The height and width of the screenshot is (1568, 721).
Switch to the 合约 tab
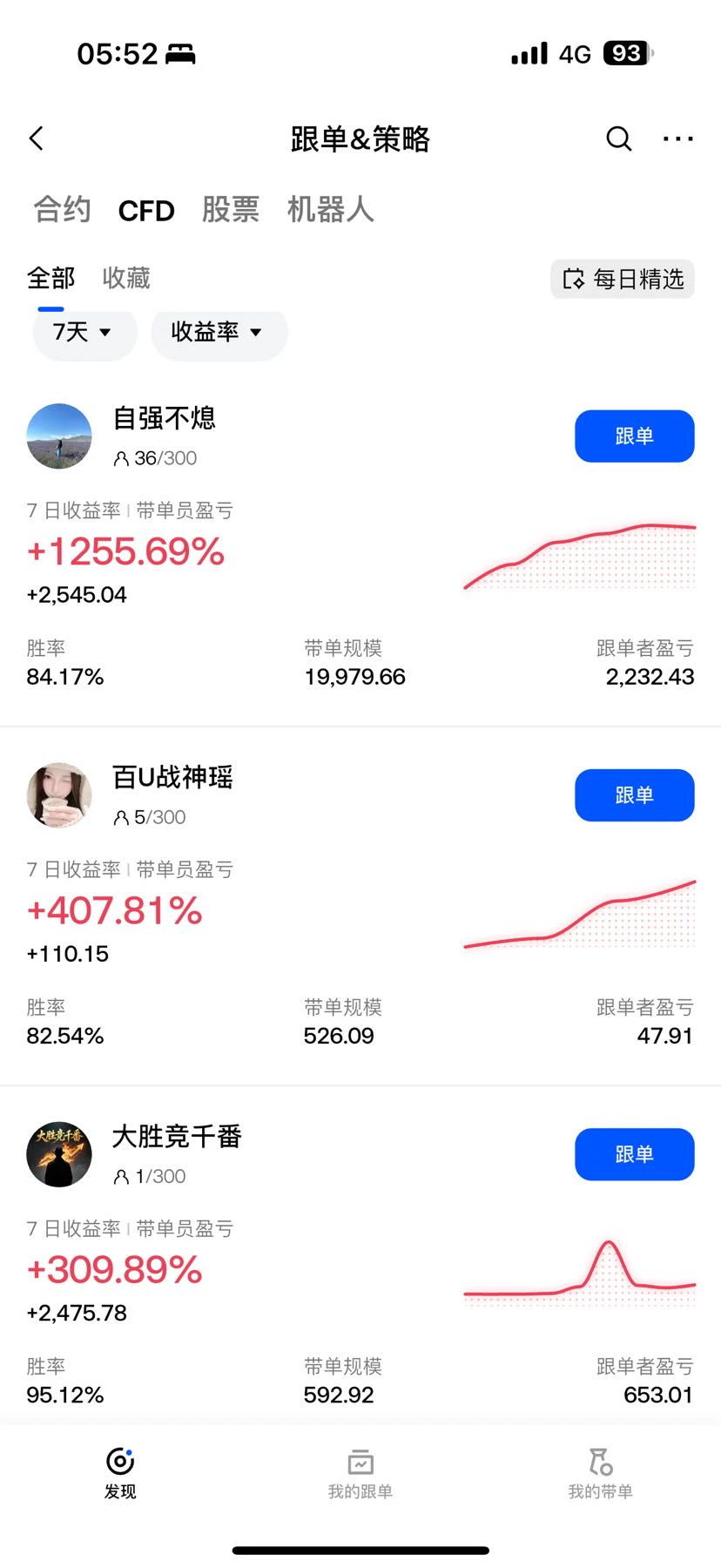62,210
